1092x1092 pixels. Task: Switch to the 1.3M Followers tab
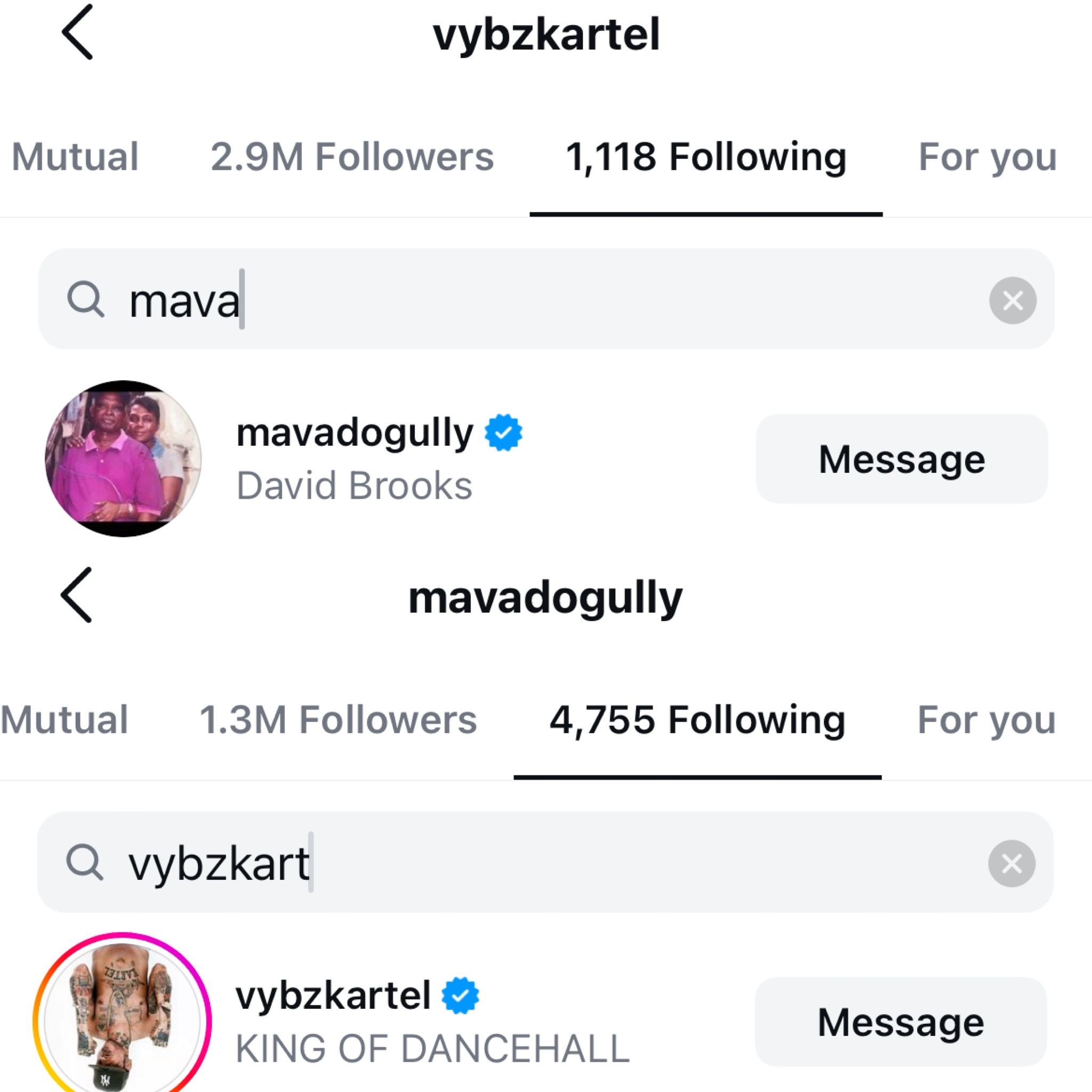pos(338,719)
